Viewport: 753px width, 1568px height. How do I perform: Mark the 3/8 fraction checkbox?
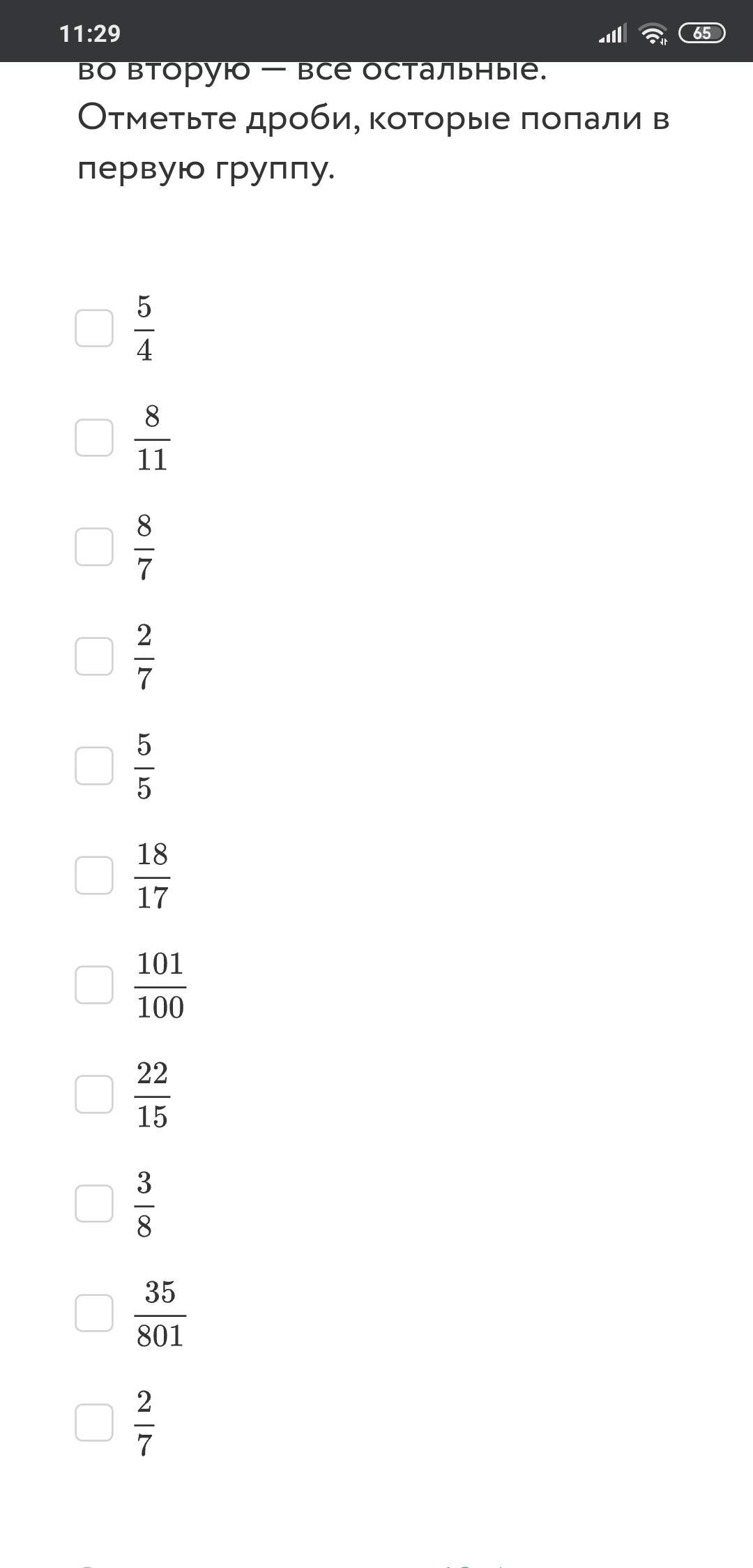coord(94,1204)
